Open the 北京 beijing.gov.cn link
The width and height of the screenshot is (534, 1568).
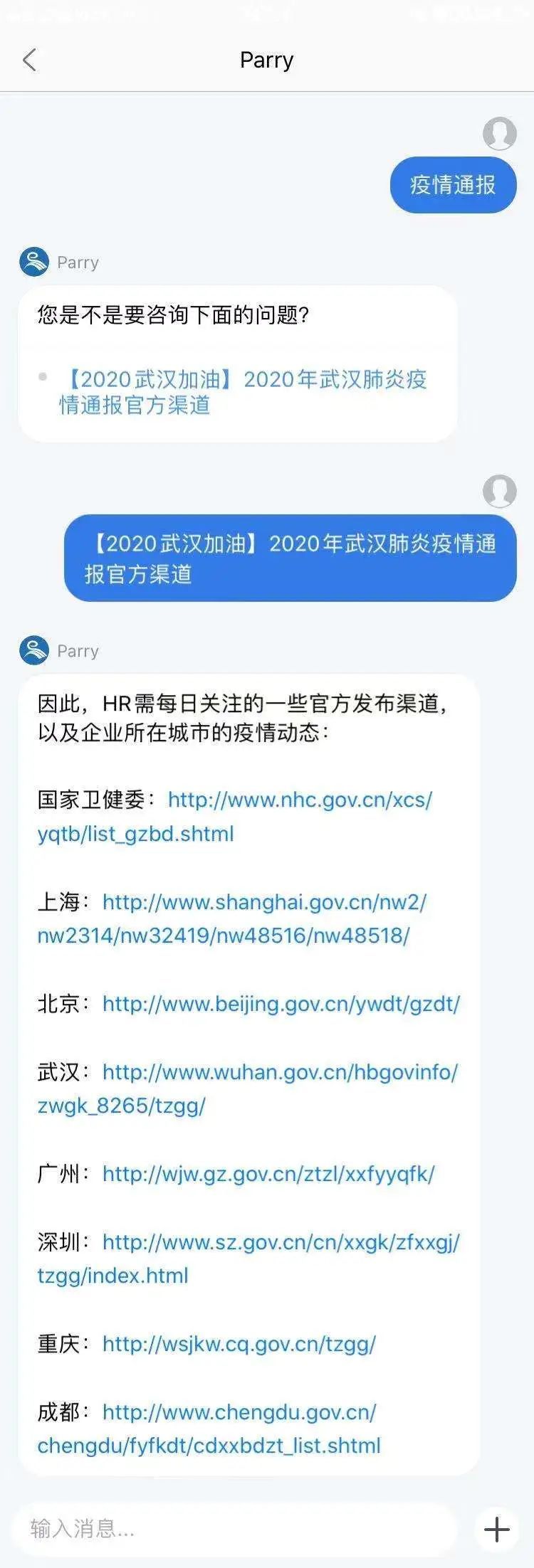point(281,1004)
